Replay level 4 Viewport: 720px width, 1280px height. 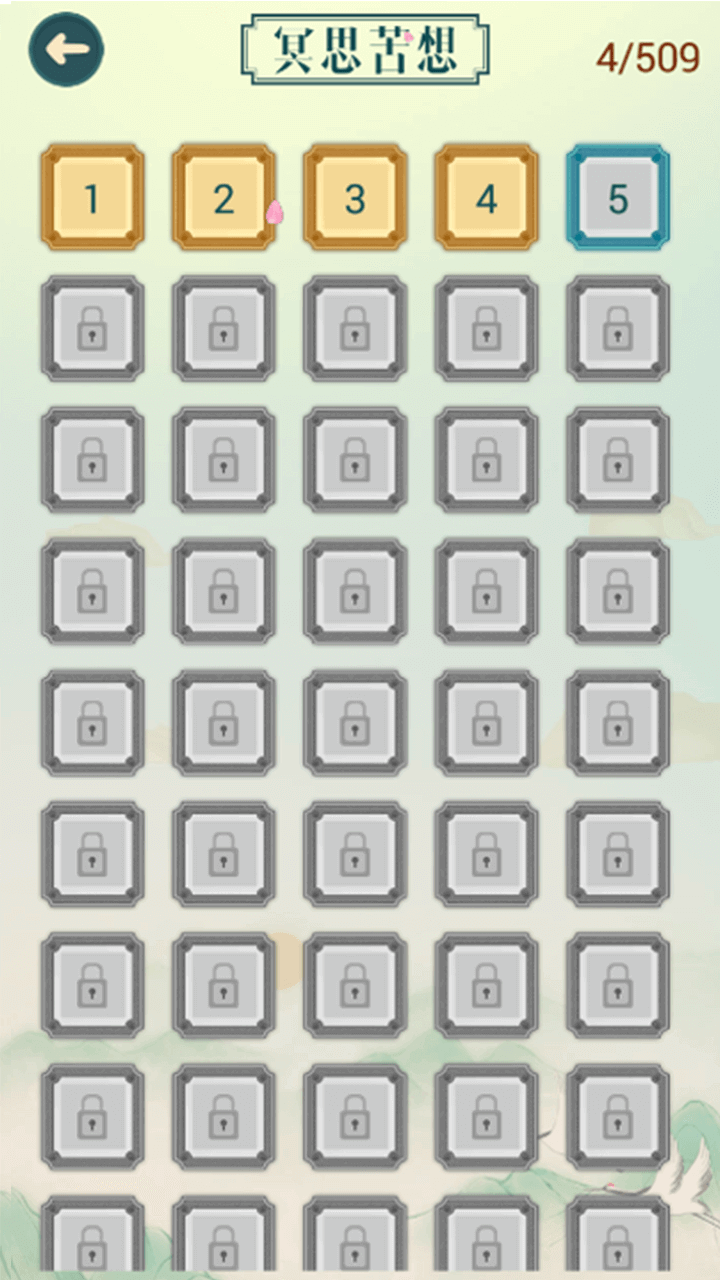coord(486,198)
